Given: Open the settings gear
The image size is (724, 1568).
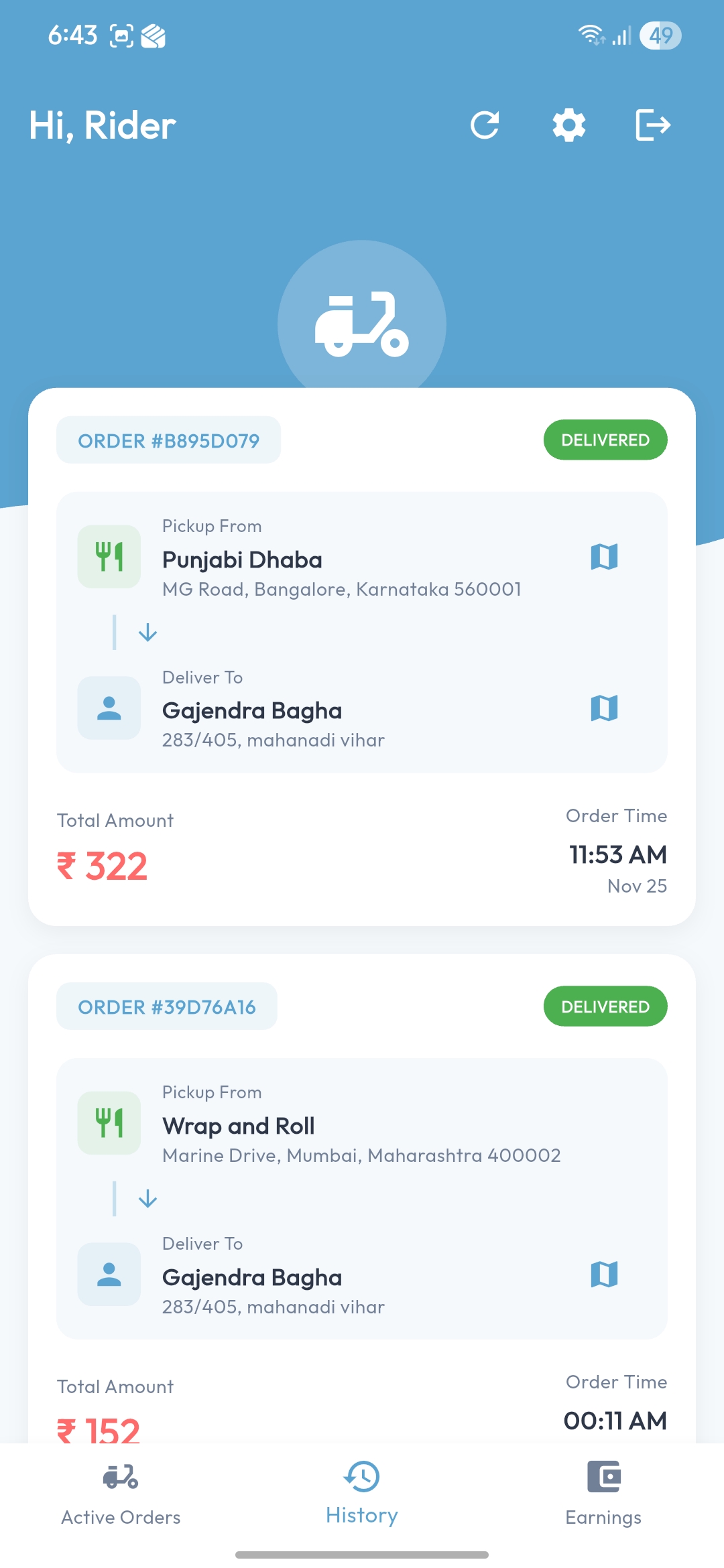Looking at the screenshot, I should 568,125.
